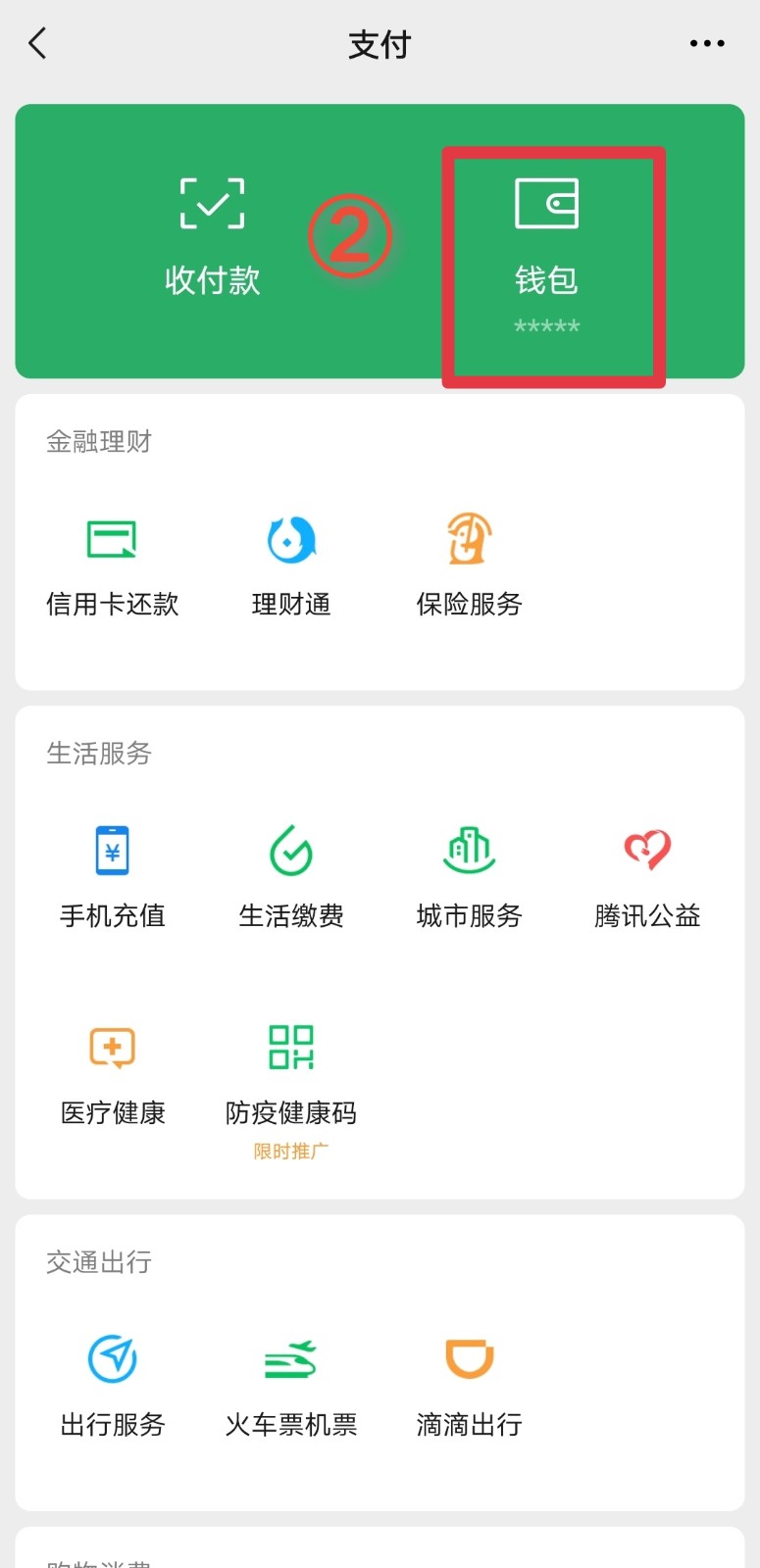Click the 支付 page title

pyautogui.click(x=380, y=44)
